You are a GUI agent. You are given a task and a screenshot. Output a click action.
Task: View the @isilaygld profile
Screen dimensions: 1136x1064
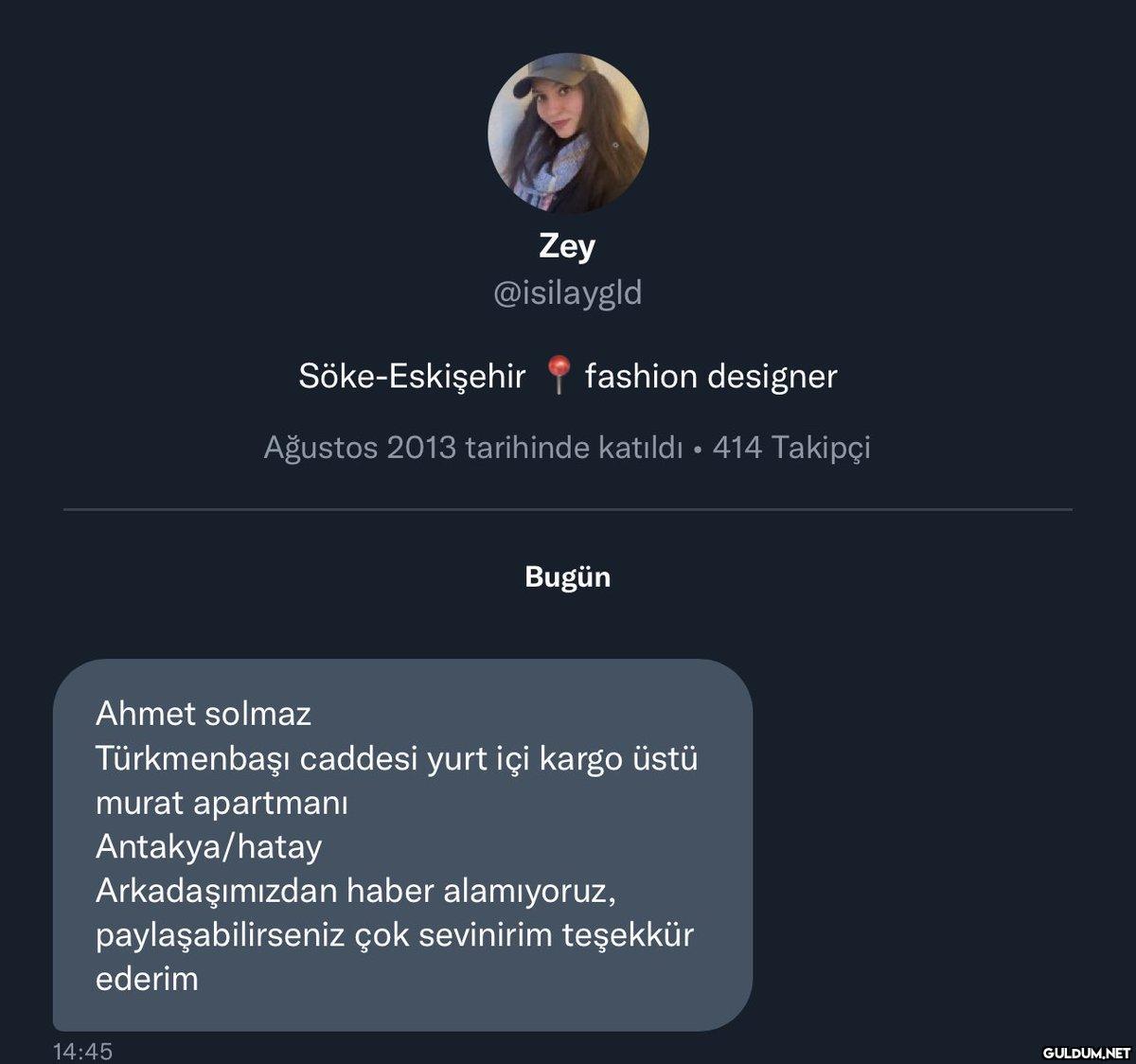pyautogui.click(x=567, y=293)
